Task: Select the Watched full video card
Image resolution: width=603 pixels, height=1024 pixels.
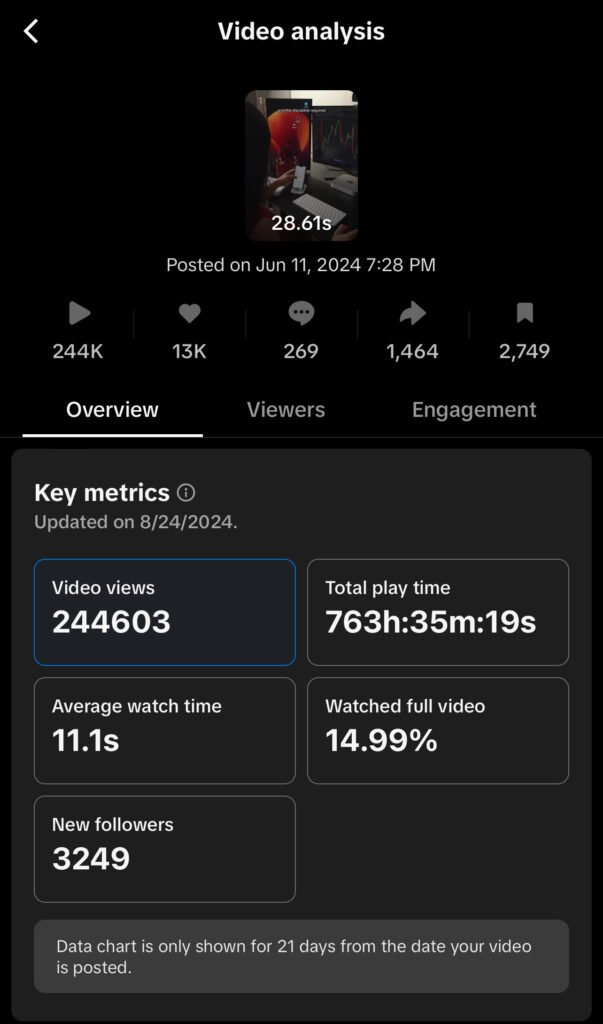Action: click(438, 730)
